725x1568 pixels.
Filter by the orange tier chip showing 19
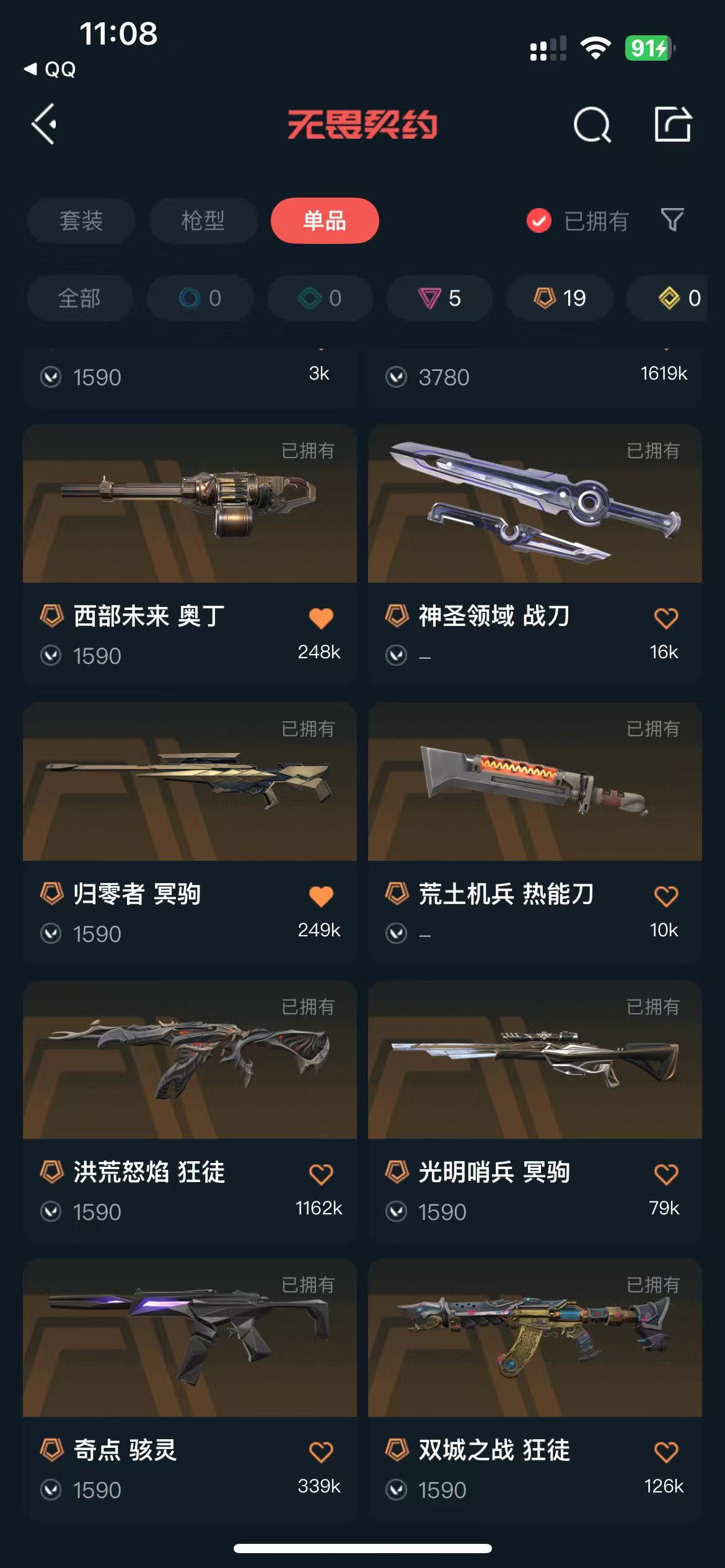560,298
